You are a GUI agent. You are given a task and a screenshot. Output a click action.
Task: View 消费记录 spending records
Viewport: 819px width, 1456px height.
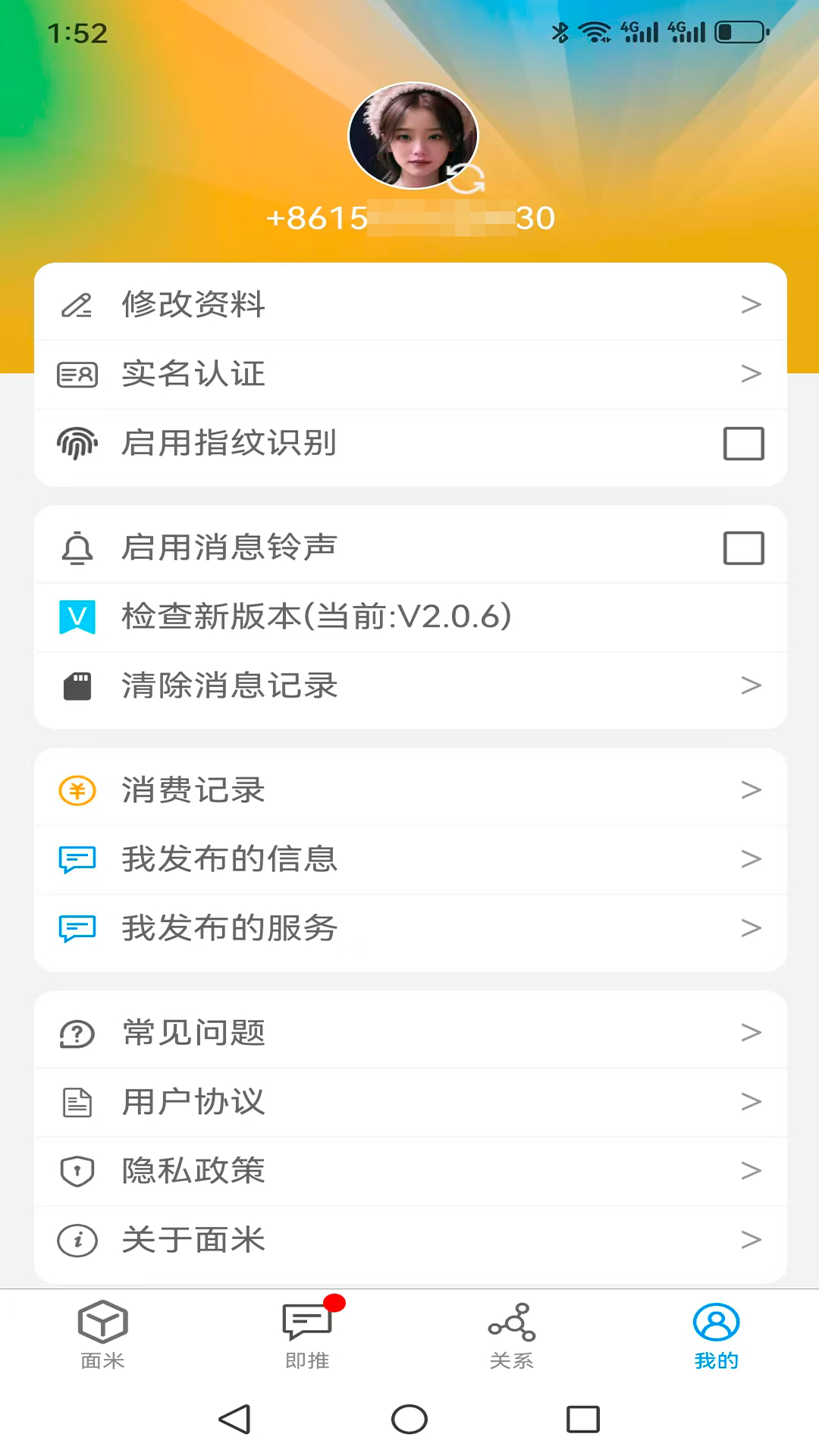pos(409,790)
